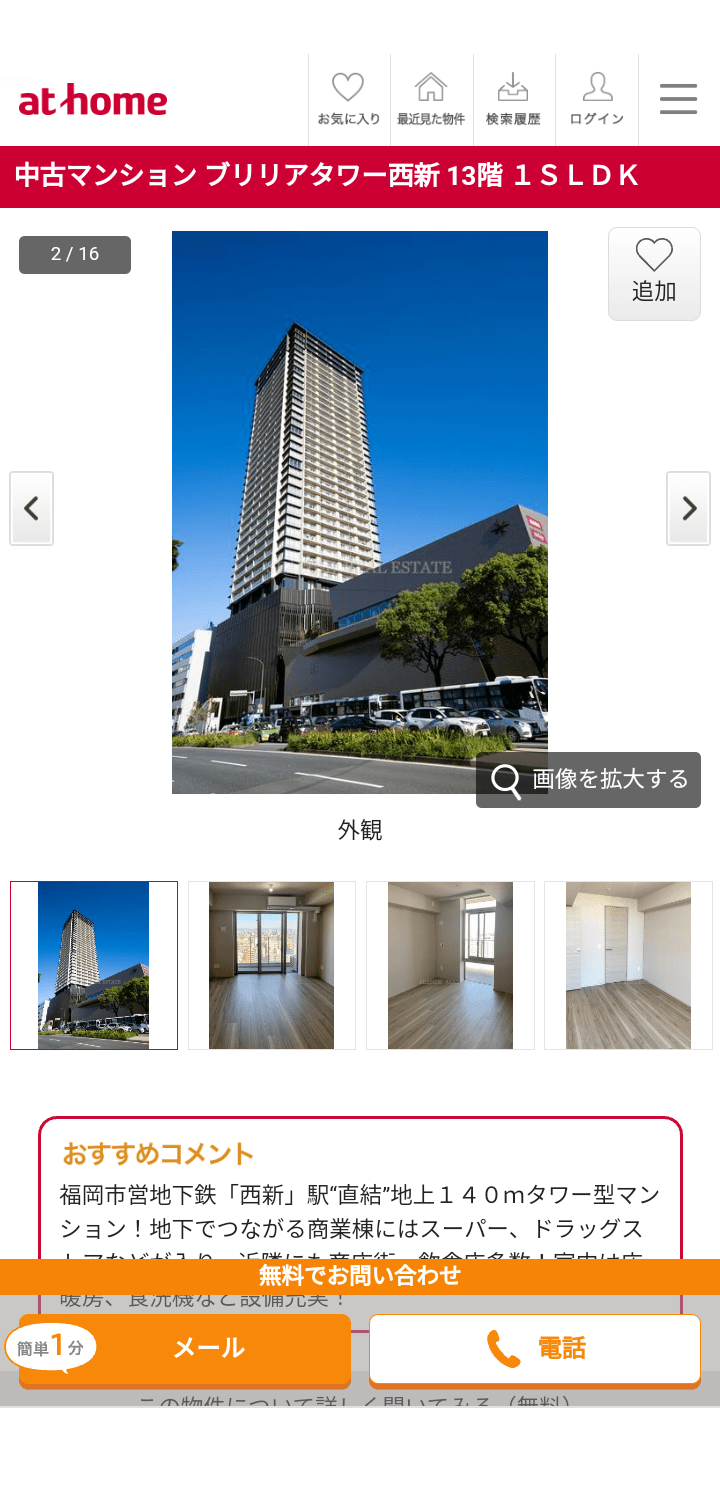Select the exterior tower thumbnail
The height and width of the screenshot is (1496, 720).
pos(94,965)
